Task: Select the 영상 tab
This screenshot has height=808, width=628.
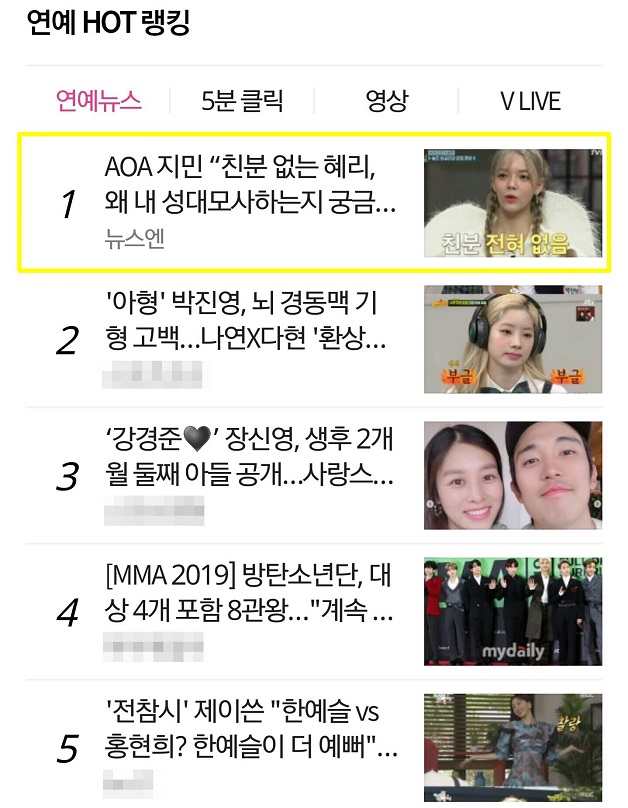Action: (x=386, y=101)
